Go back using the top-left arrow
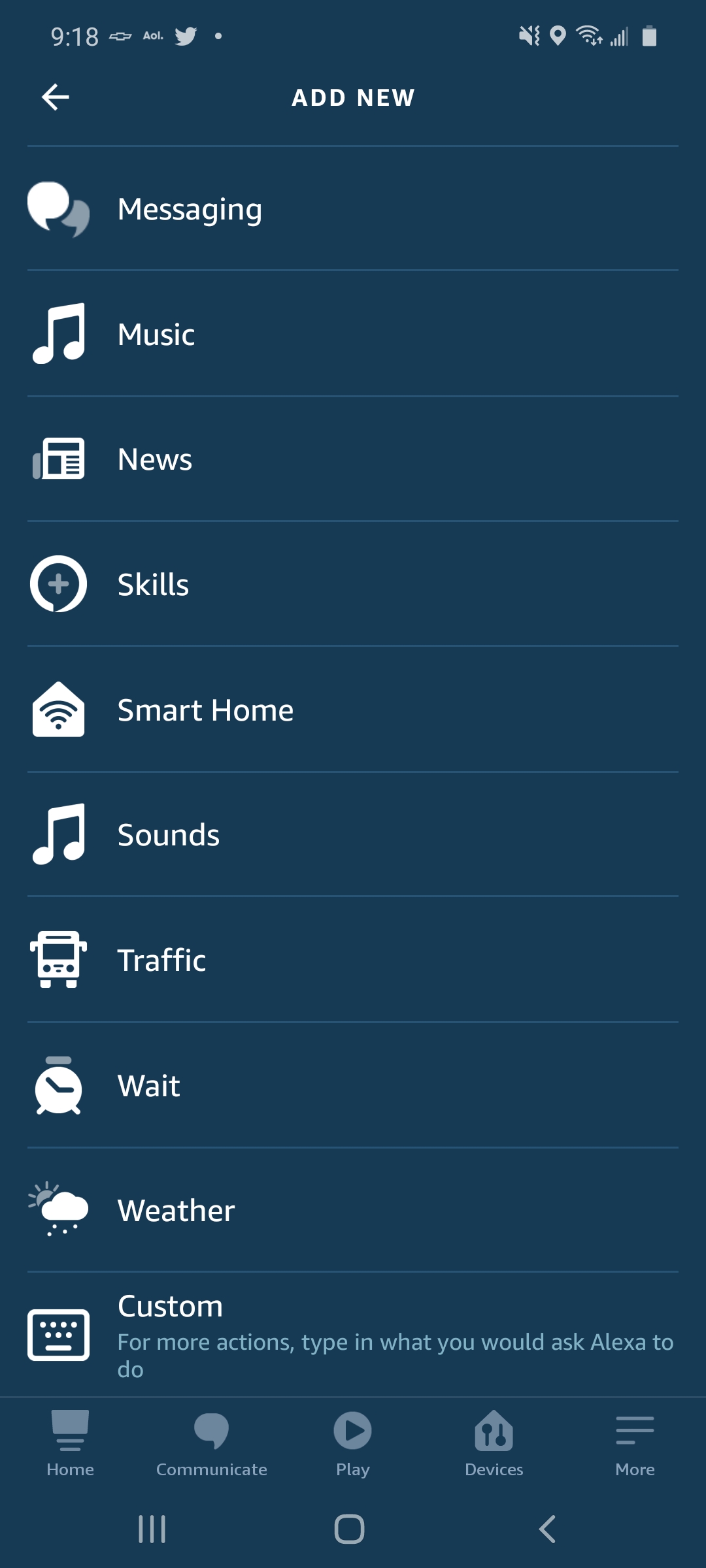Viewport: 706px width, 1568px height. coord(56,97)
